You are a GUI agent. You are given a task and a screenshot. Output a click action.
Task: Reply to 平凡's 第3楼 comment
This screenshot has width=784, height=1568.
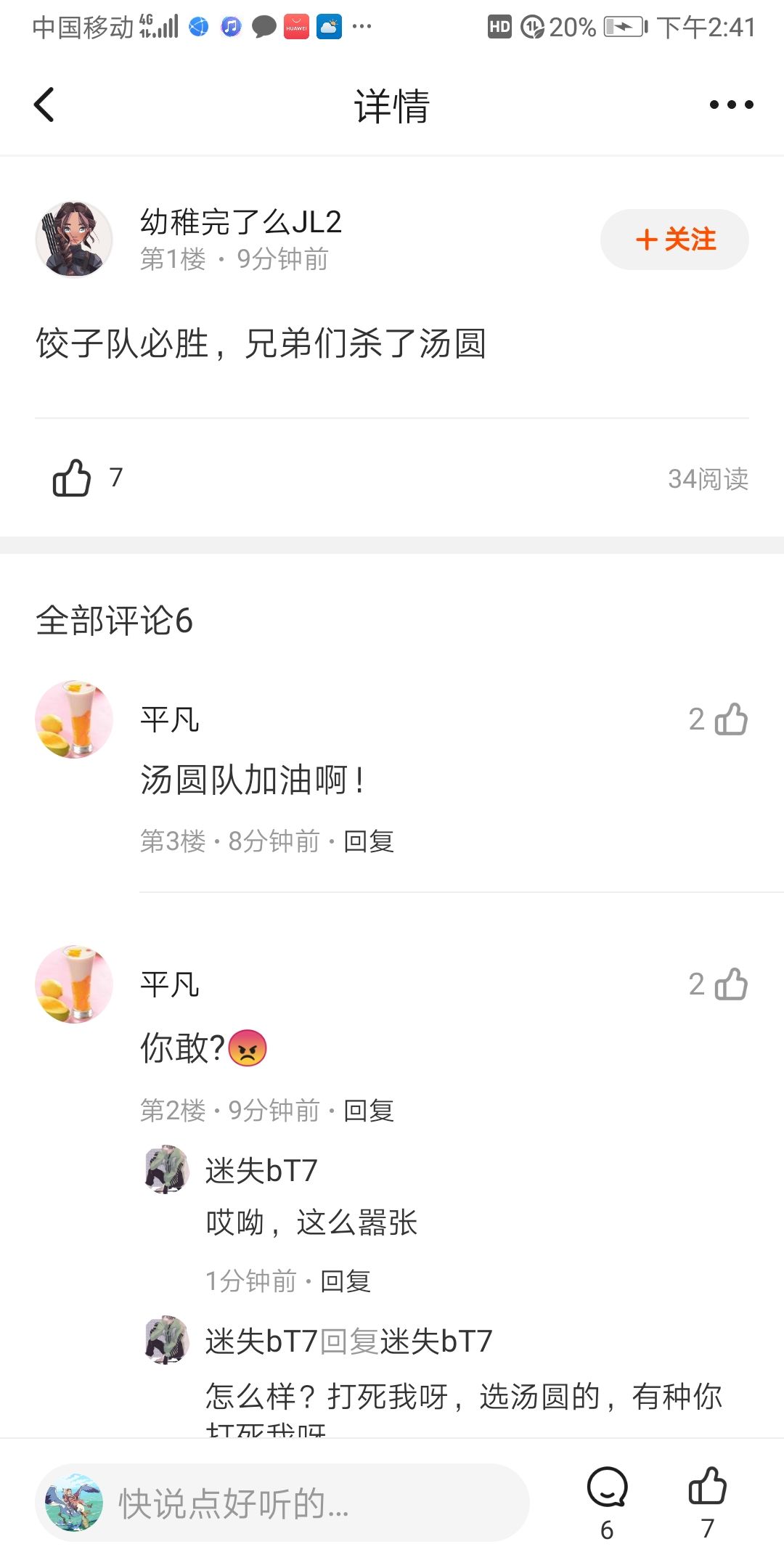(x=369, y=841)
